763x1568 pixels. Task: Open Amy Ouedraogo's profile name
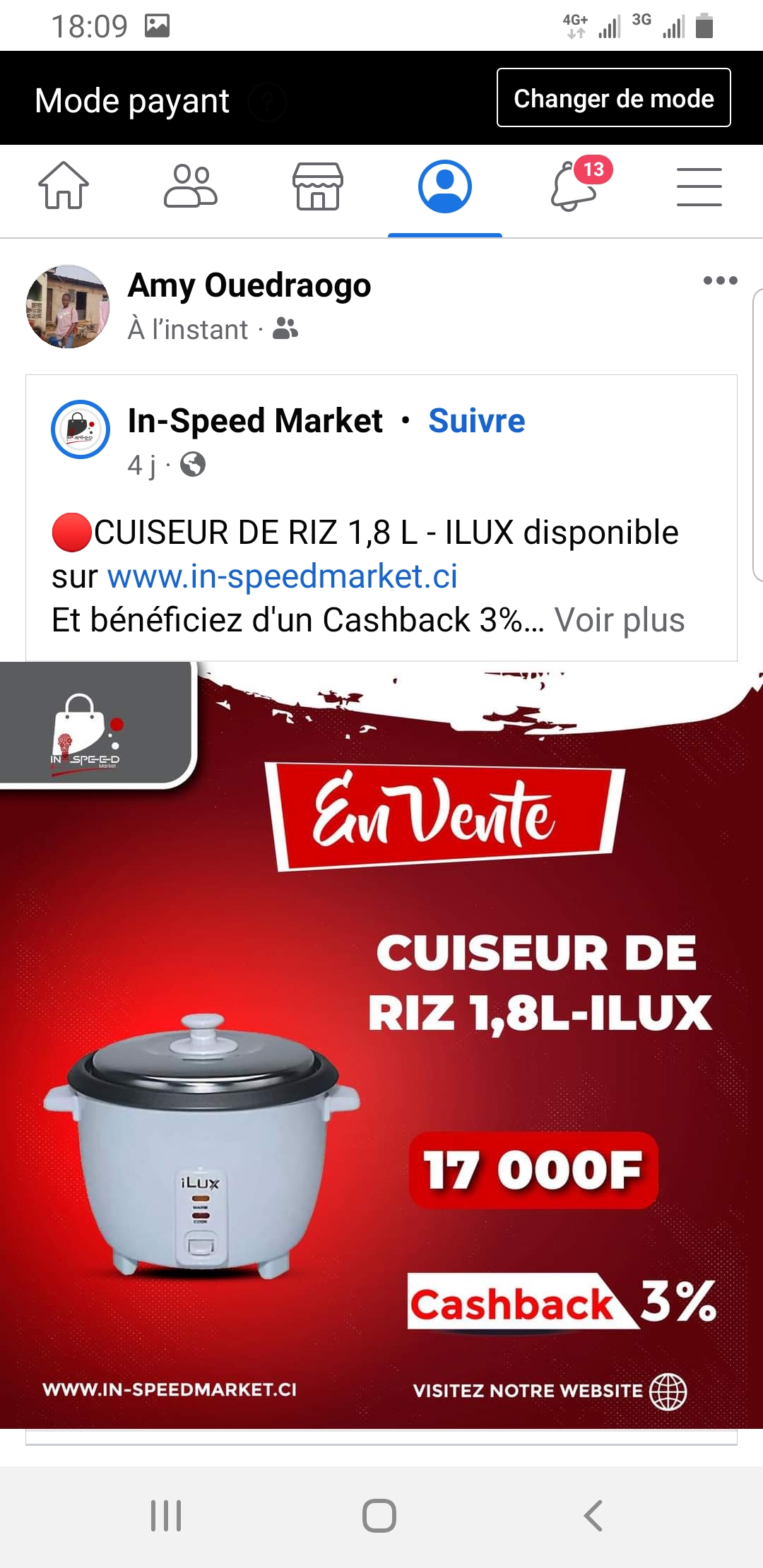[x=249, y=285]
